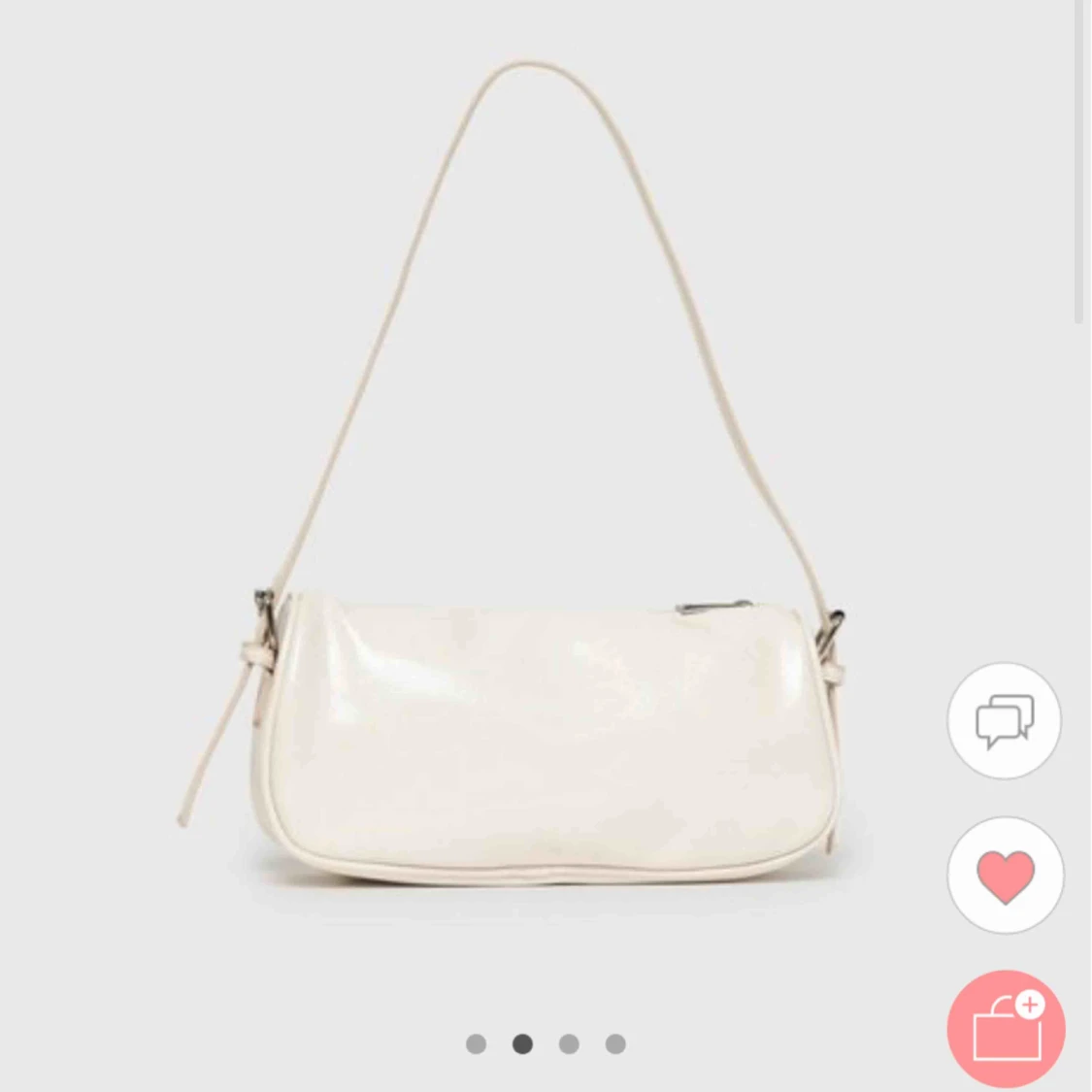This screenshot has width=1092, height=1092.
Task: Tap the heart to favorite this bag
Action: click(x=1005, y=876)
